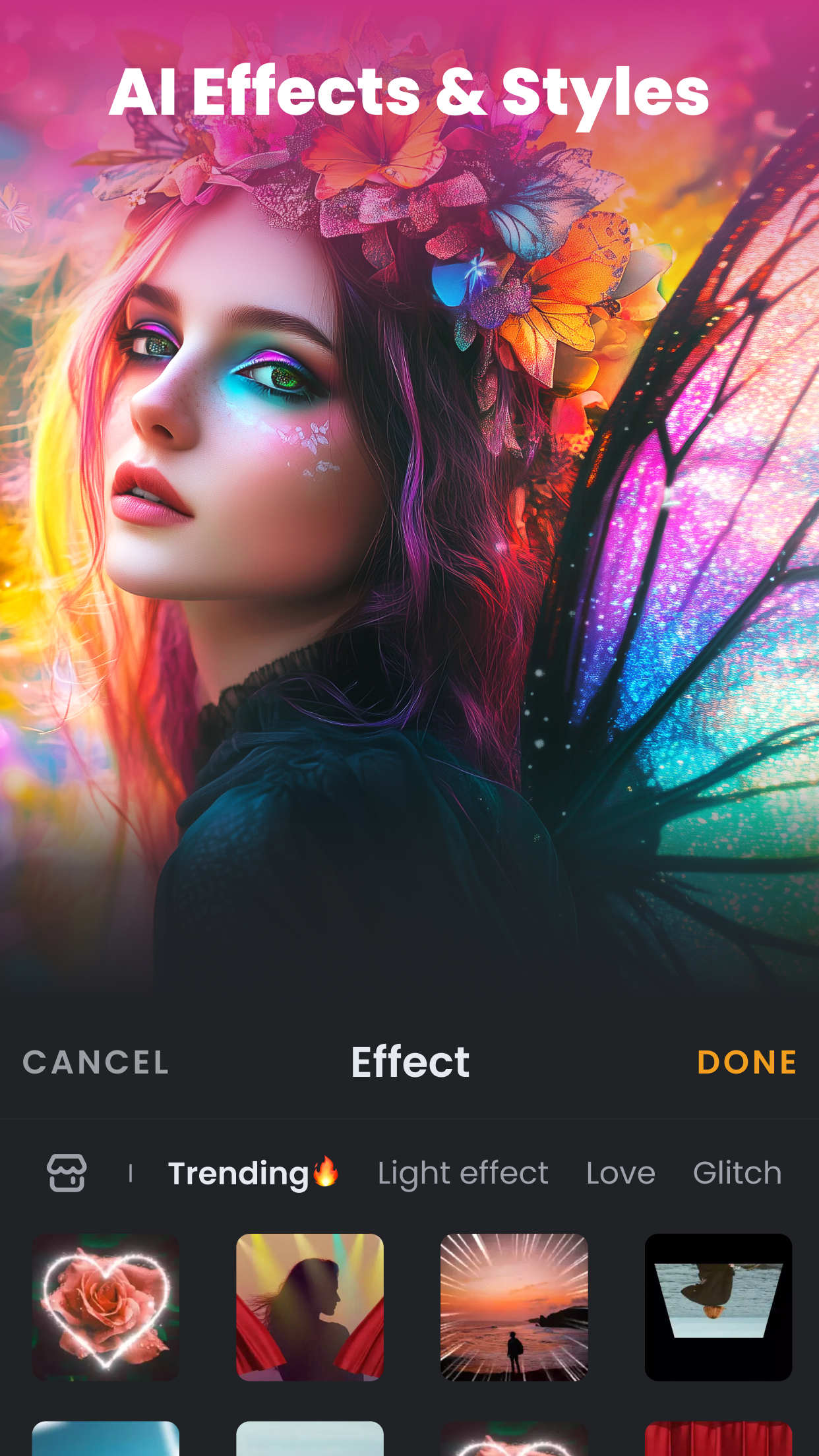Confirm the effect with Done

746,1062
